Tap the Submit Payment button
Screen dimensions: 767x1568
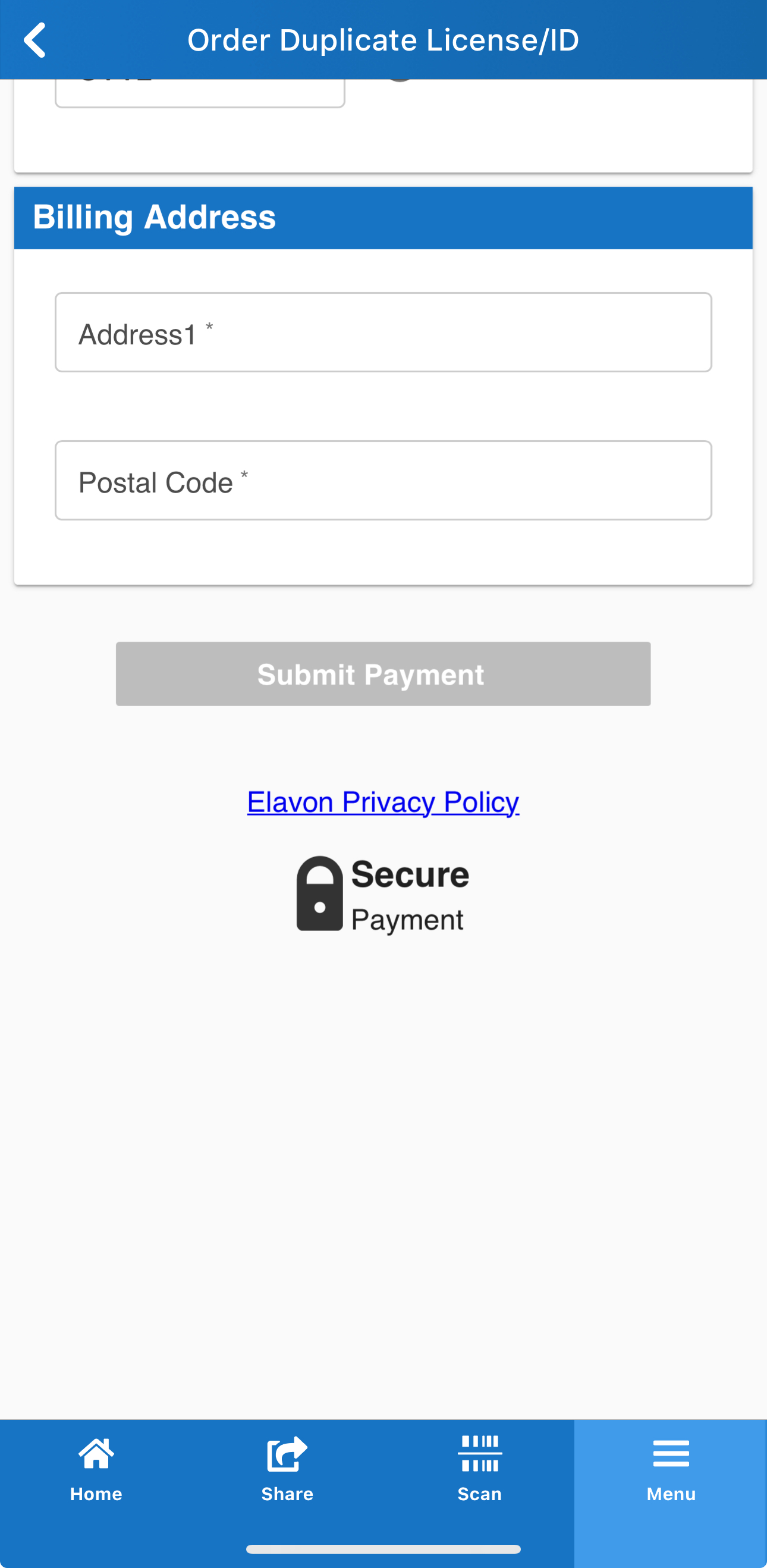pyautogui.click(x=383, y=674)
